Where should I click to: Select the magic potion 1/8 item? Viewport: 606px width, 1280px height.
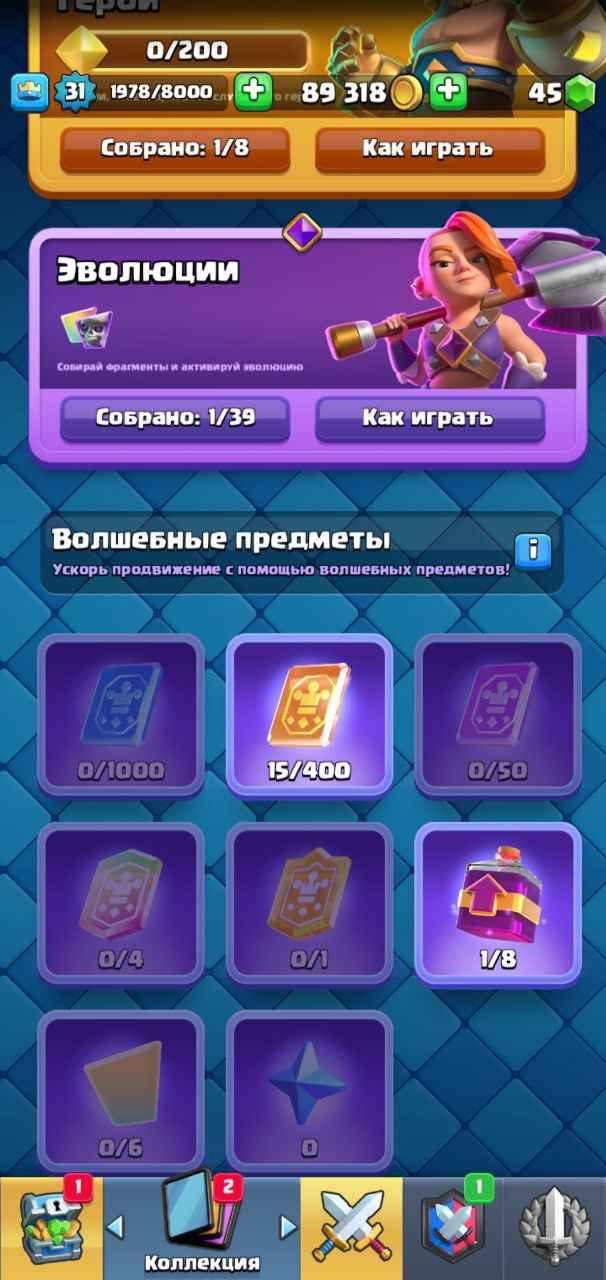(497, 902)
